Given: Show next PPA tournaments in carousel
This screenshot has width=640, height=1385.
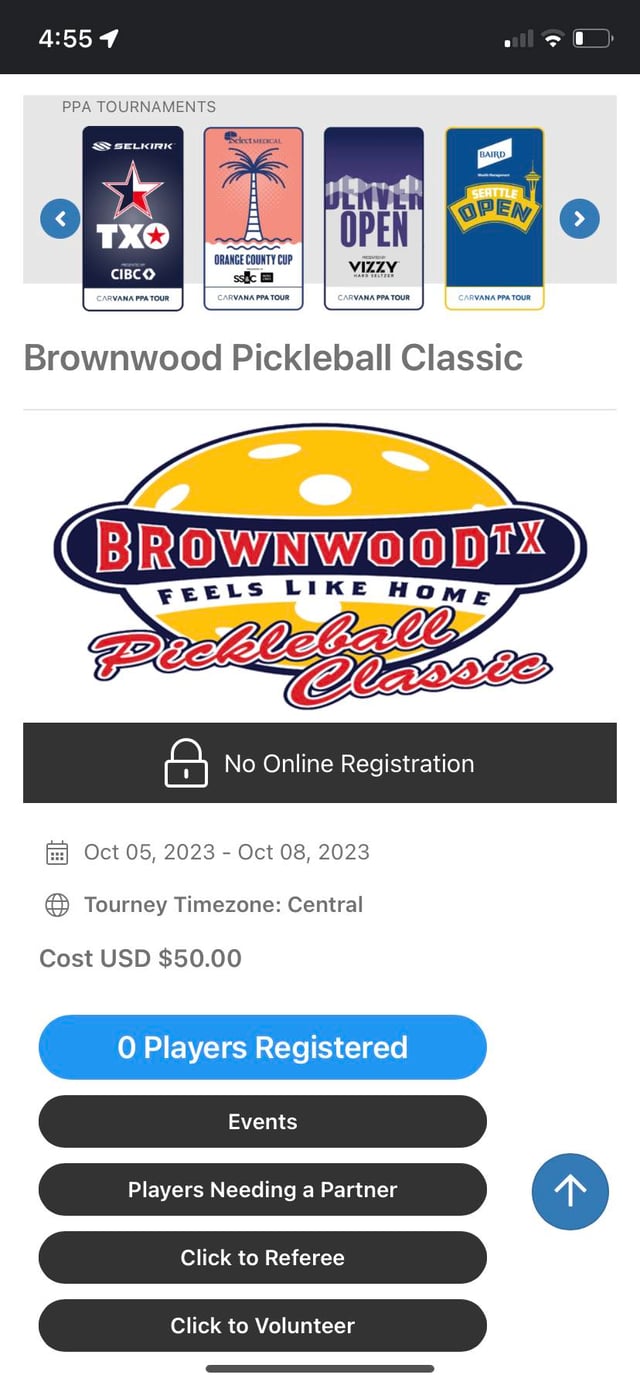Looking at the screenshot, I should 580,218.
